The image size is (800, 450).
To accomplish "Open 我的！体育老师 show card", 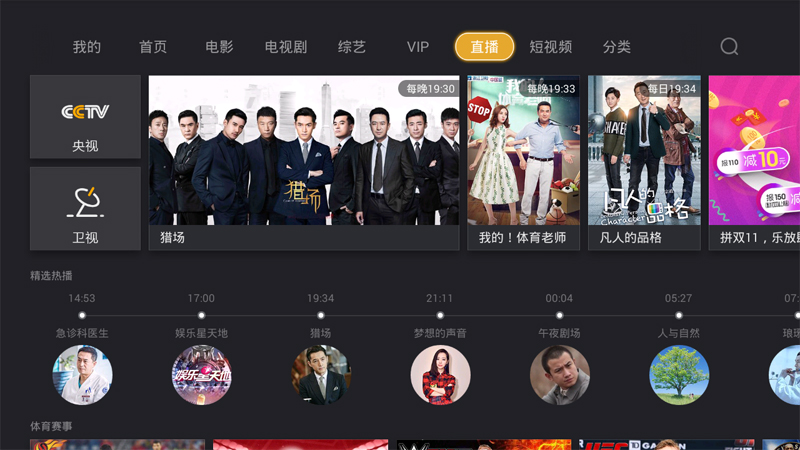I will (523, 162).
